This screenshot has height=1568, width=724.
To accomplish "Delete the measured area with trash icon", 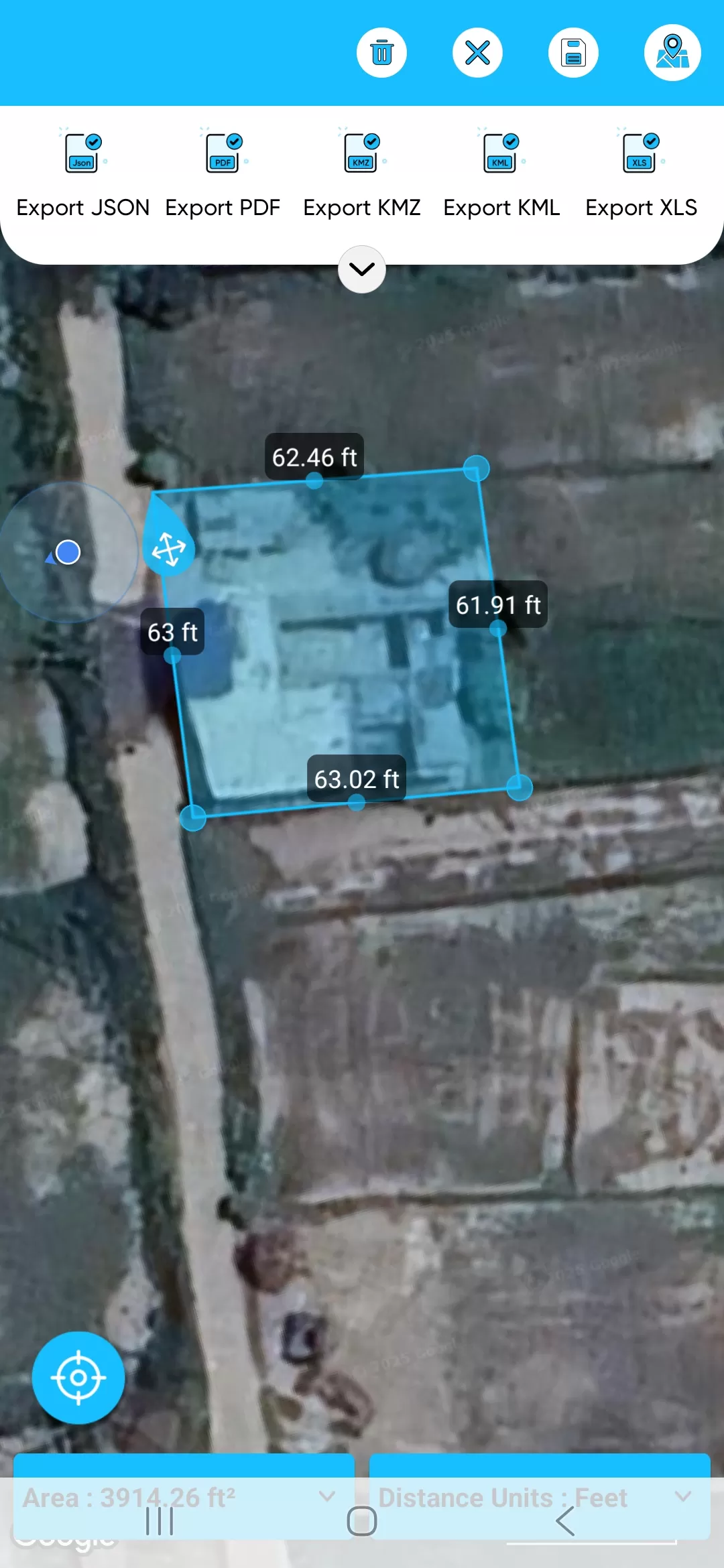I will tap(381, 53).
